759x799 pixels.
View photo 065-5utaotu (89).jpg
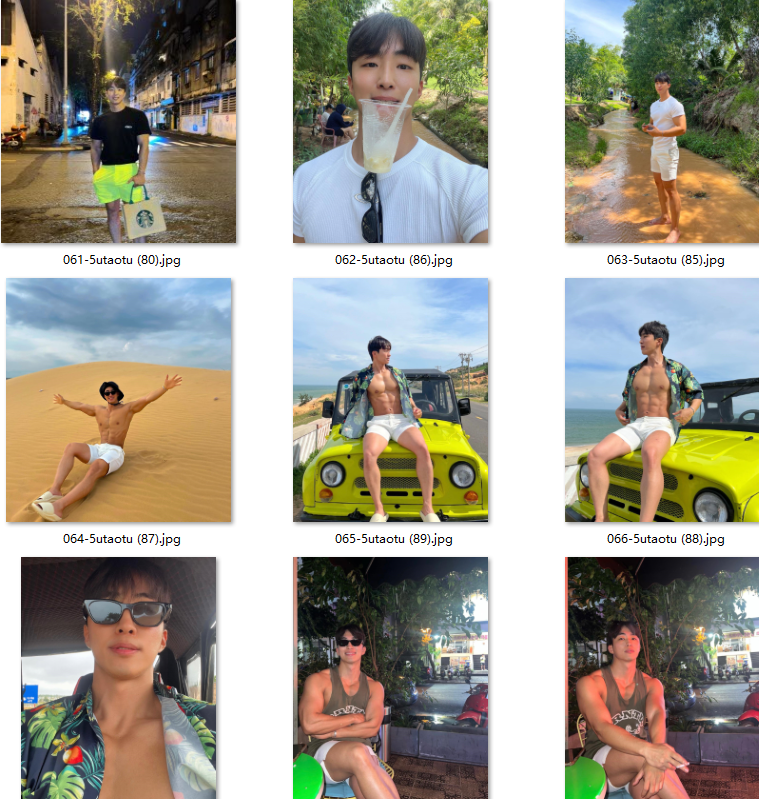(390, 400)
